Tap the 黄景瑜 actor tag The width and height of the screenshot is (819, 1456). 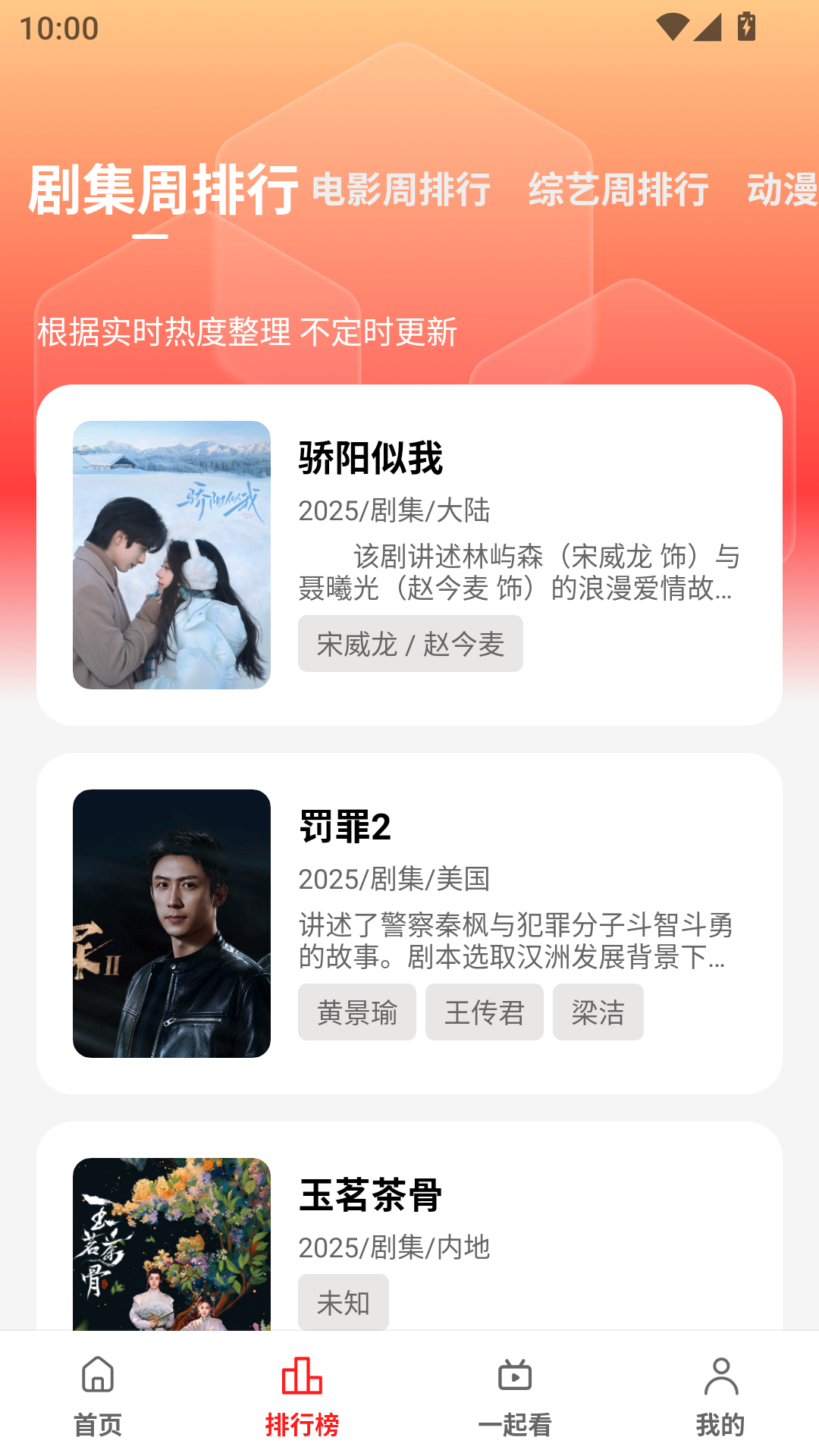coord(356,1012)
